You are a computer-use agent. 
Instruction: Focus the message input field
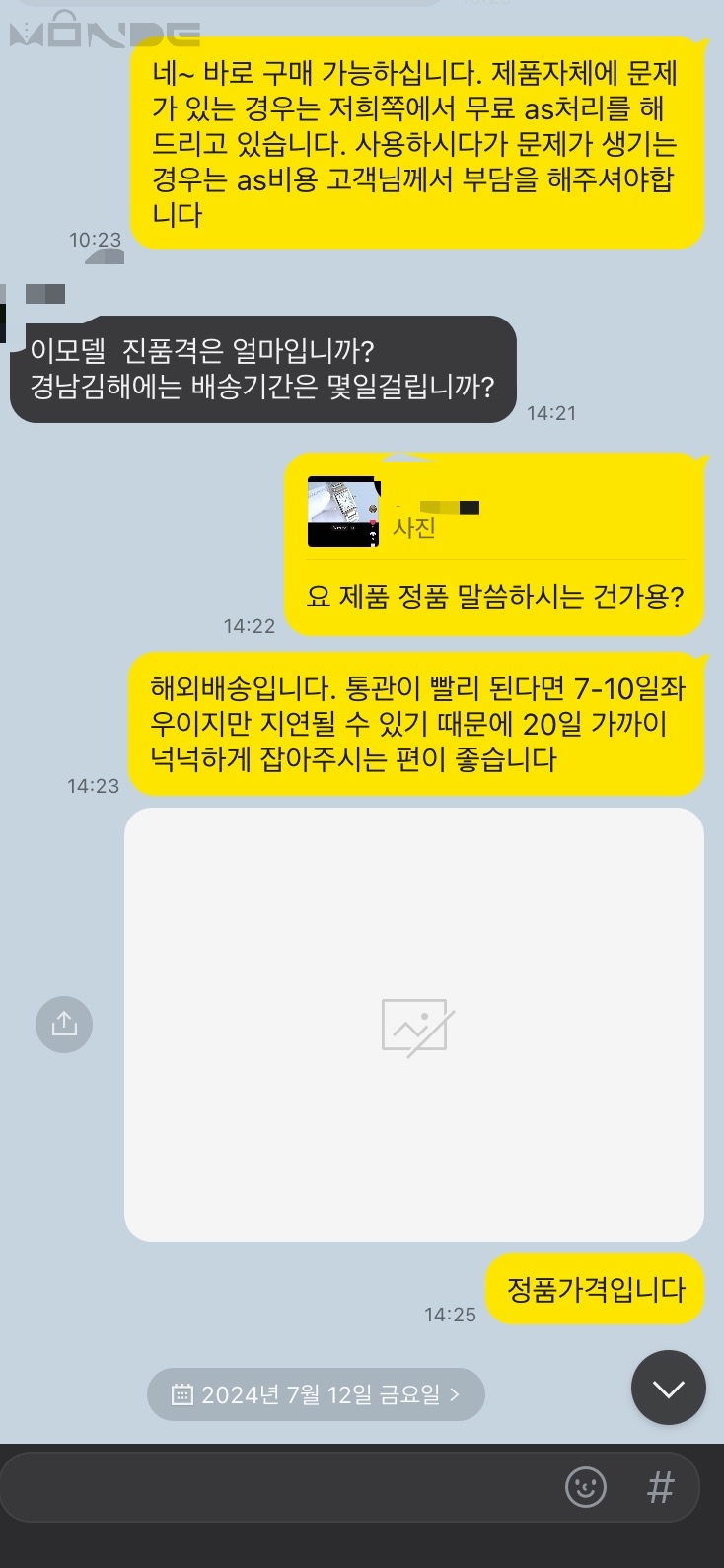pos(276,1487)
